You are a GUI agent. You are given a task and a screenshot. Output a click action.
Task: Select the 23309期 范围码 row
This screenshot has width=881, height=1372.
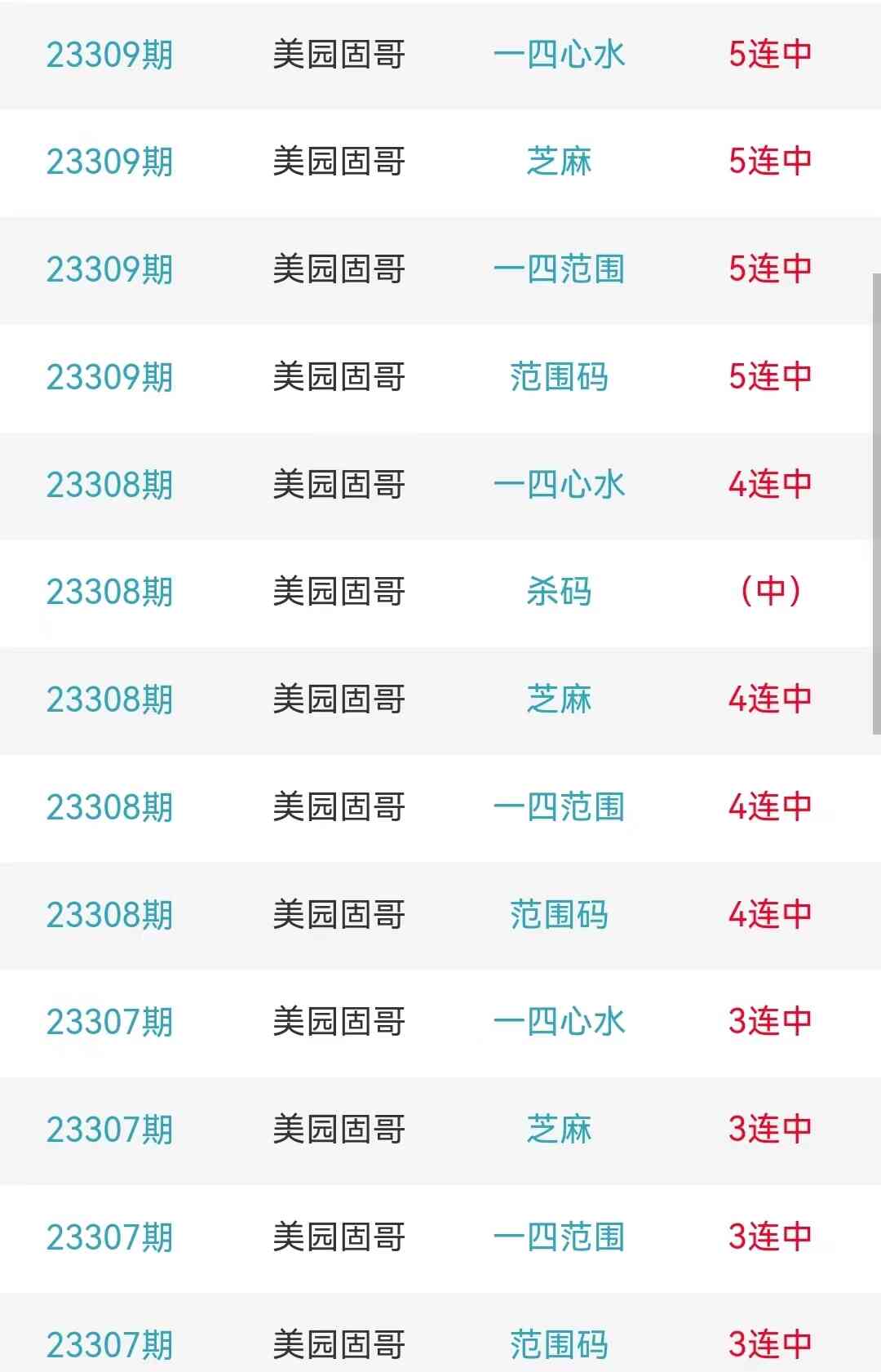pos(559,377)
